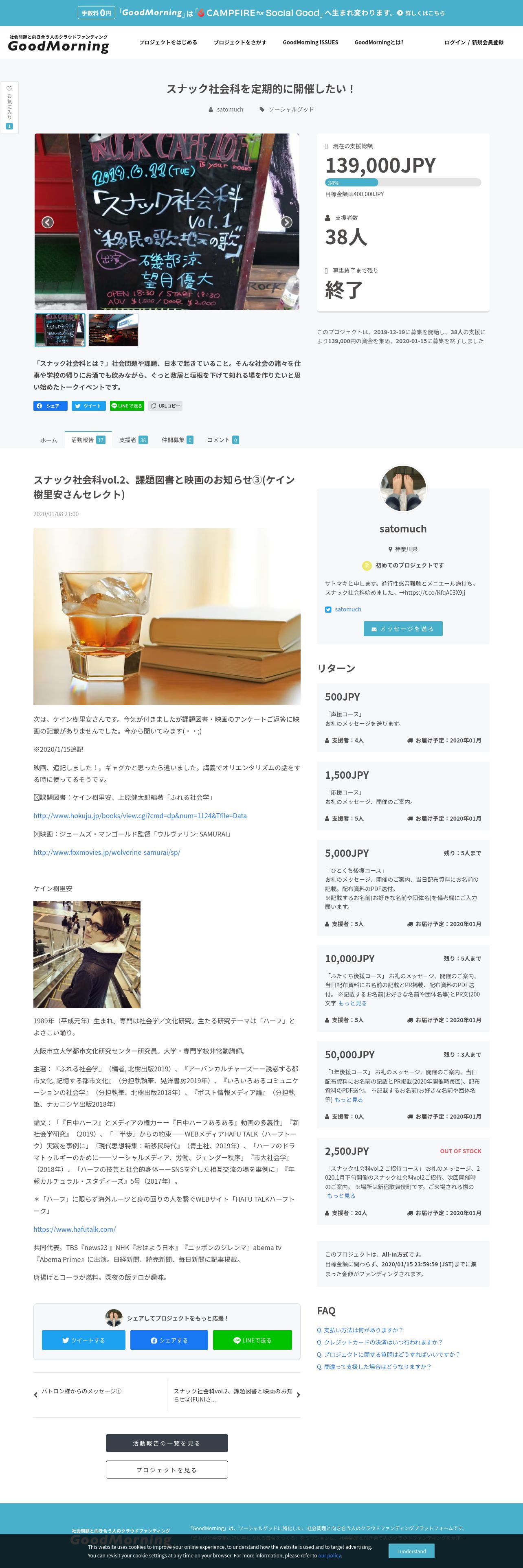Switch to the コメント tab
The height and width of the screenshot is (1568, 523).
point(222,440)
